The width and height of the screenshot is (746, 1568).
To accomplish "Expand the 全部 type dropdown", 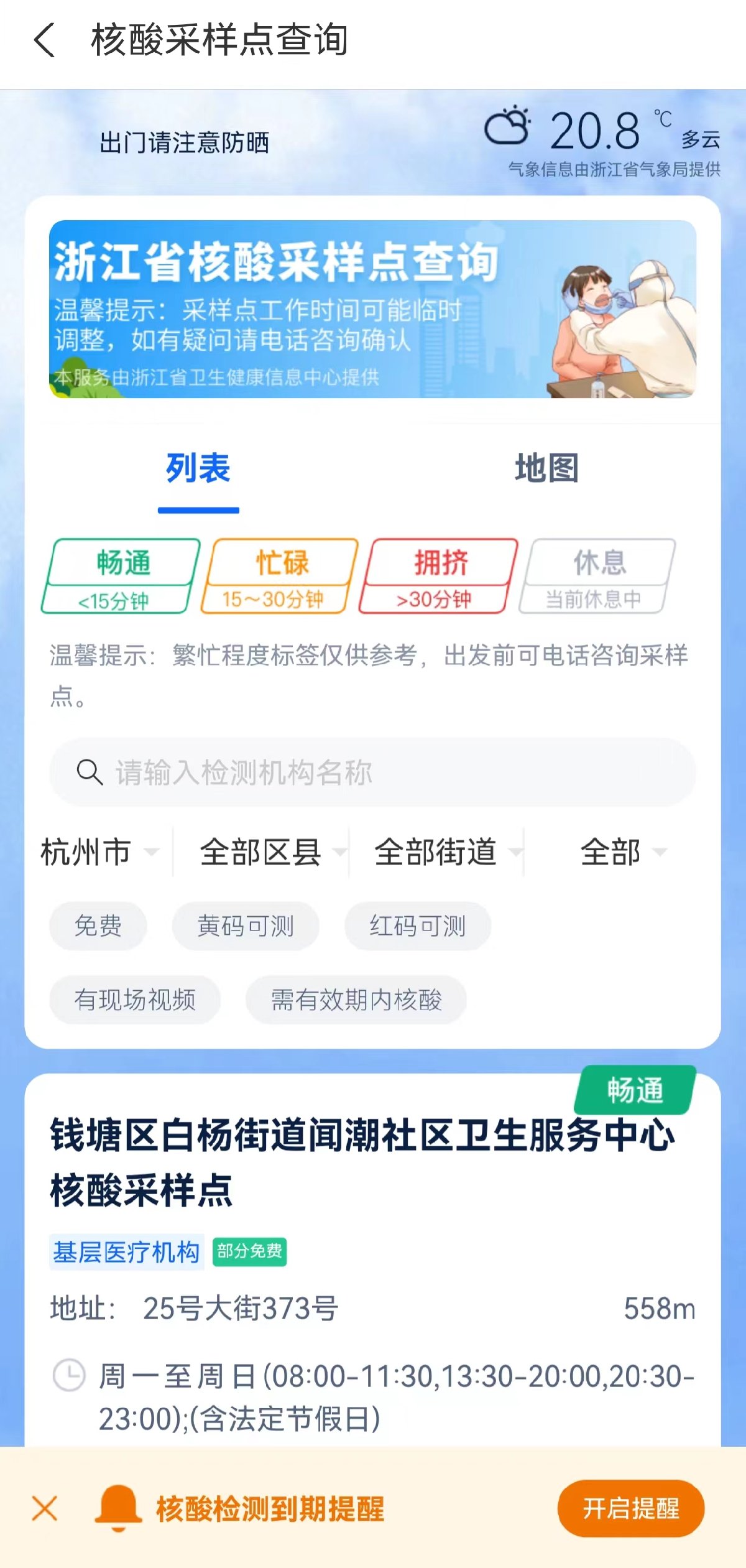I will (622, 852).
